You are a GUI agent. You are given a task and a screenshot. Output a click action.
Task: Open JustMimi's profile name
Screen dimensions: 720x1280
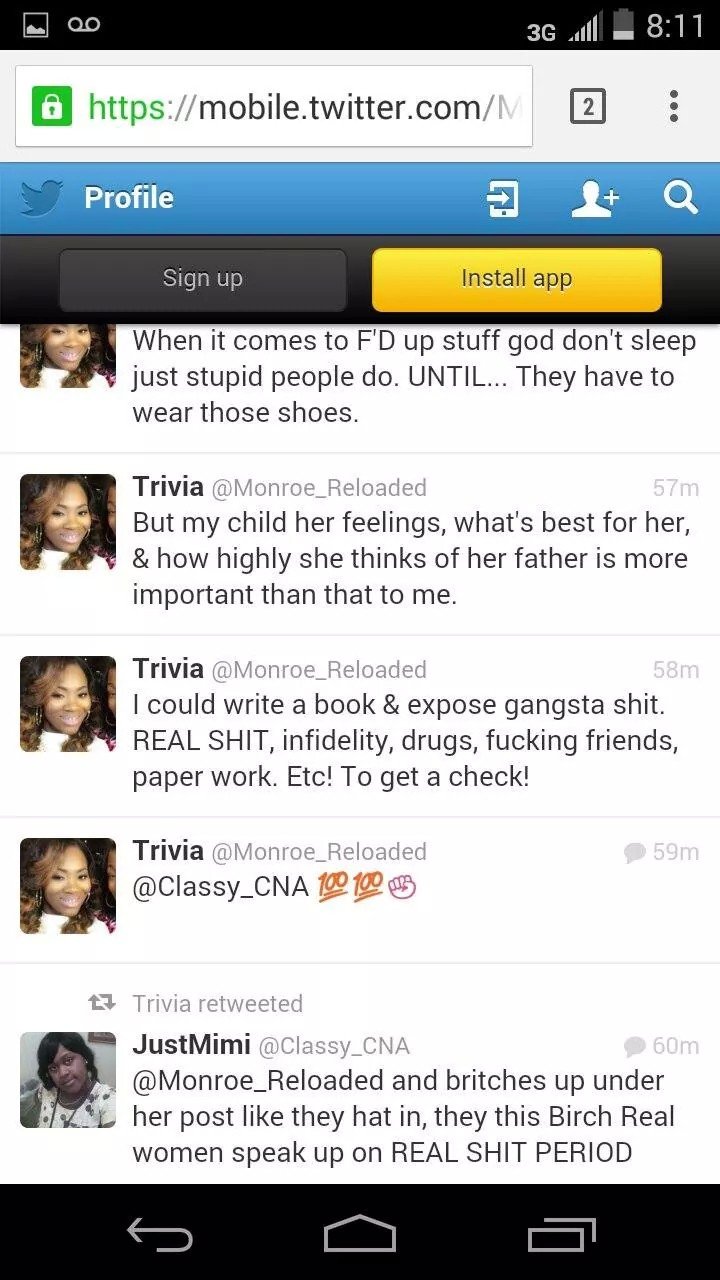pyautogui.click(x=192, y=1045)
